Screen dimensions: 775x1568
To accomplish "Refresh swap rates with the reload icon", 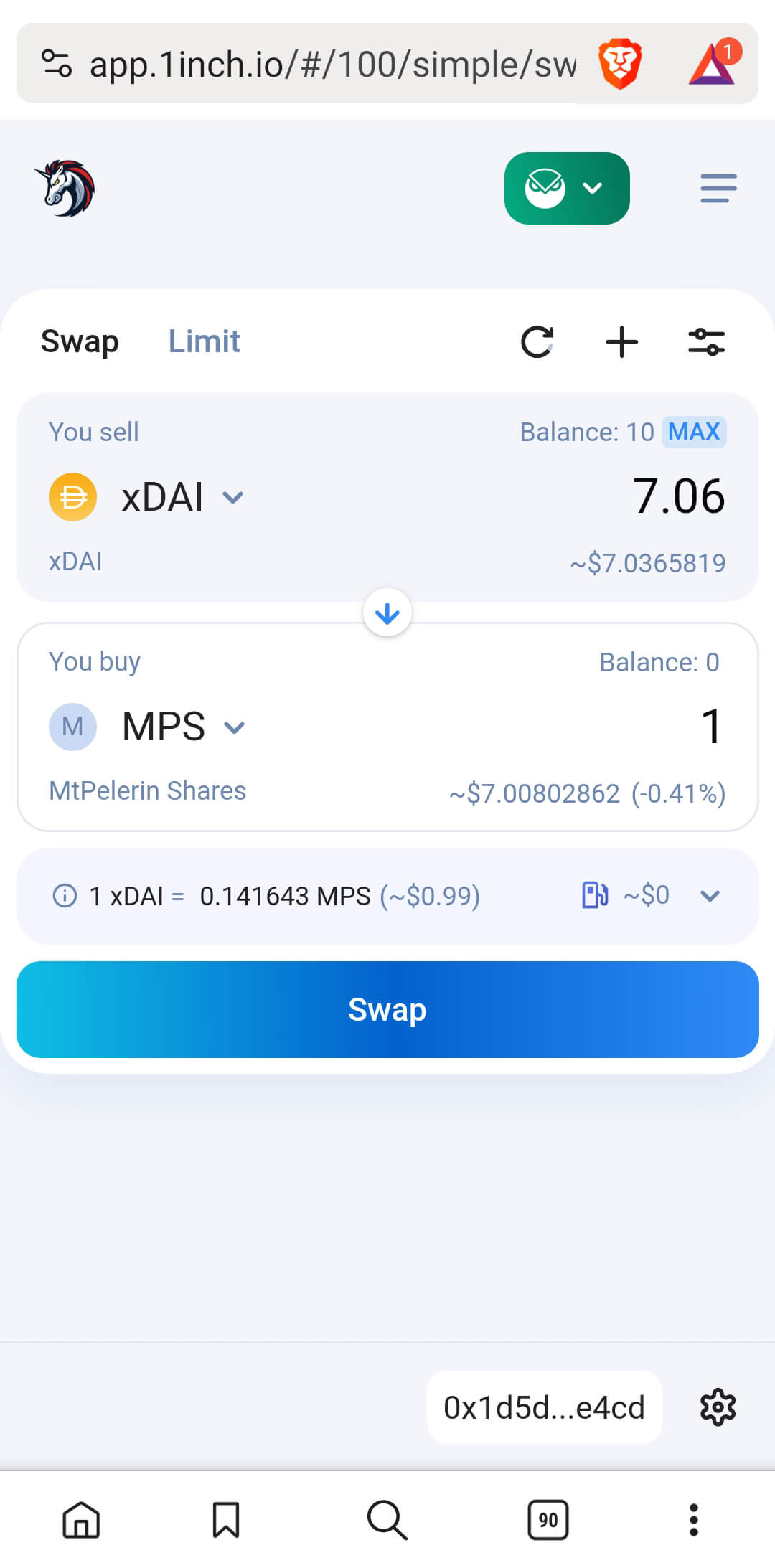I will (x=537, y=342).
